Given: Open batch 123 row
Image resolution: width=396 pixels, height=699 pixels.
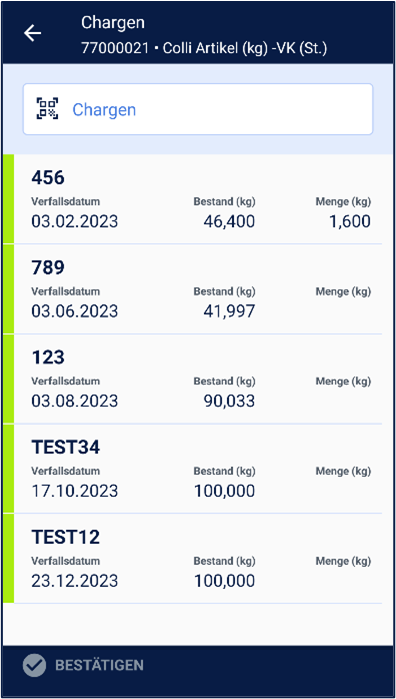Looking at the screenshot, I should click(193, 379).
